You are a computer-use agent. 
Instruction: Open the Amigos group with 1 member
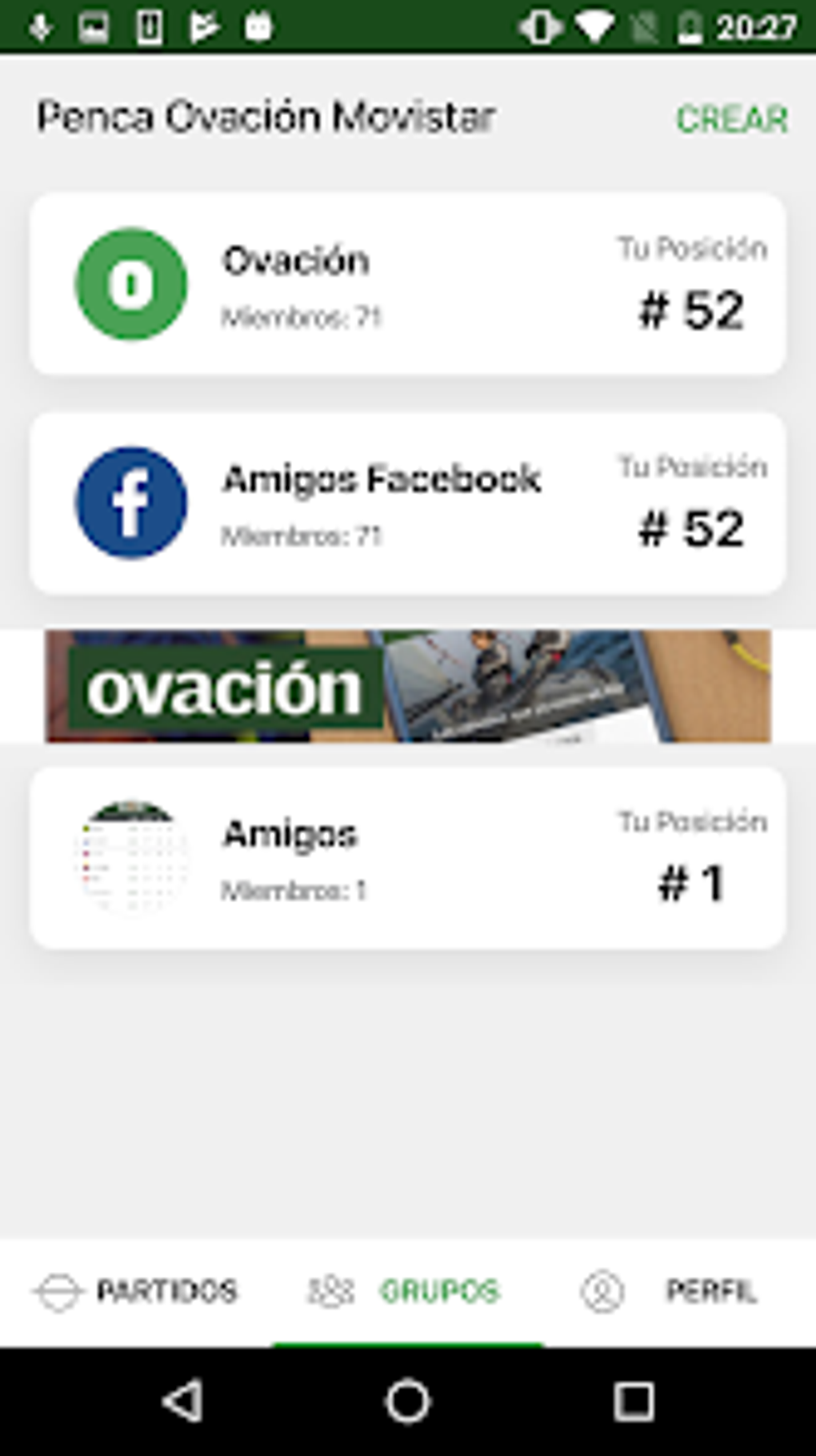407,858
